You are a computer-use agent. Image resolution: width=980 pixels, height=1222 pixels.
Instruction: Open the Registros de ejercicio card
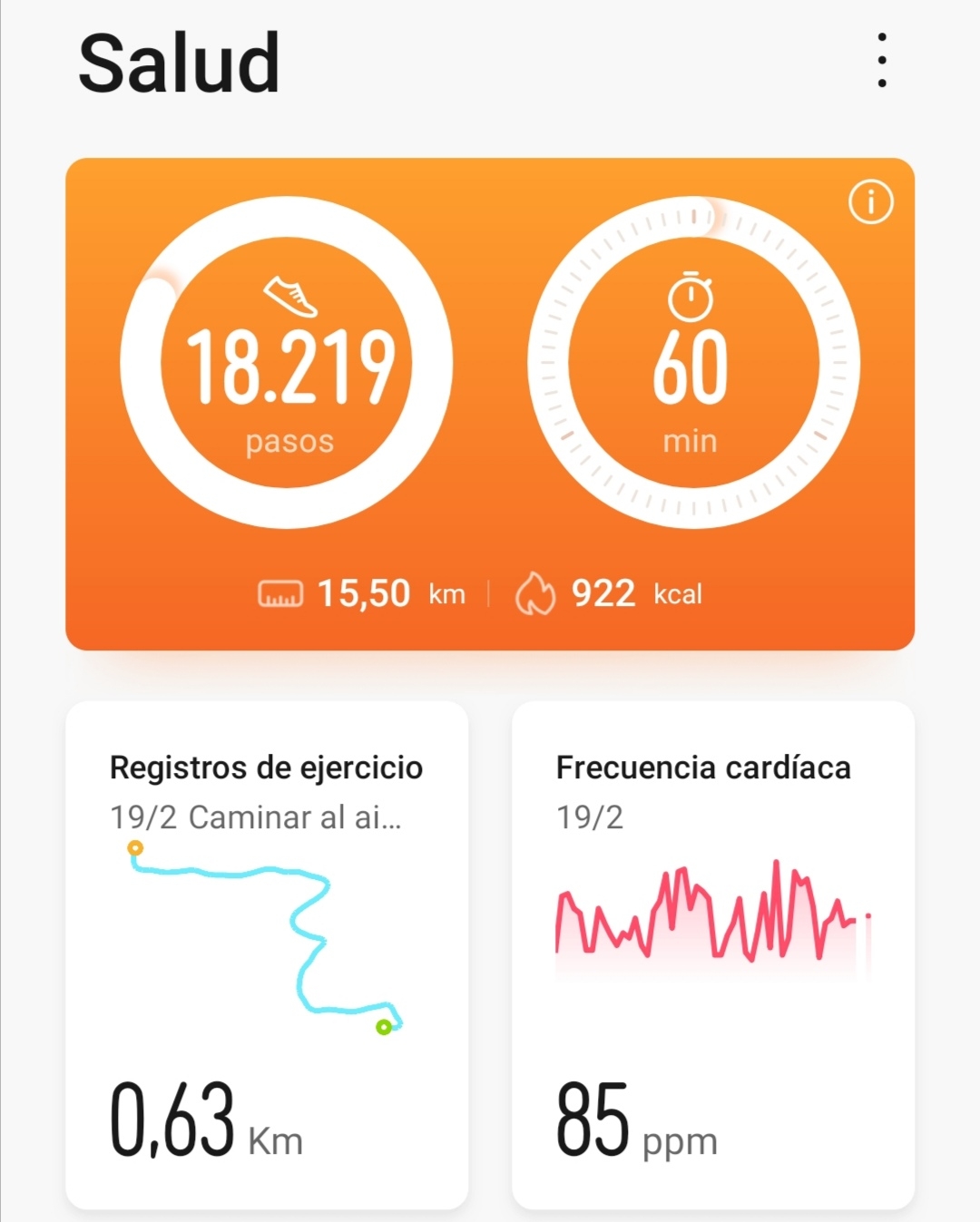click(x=267, y=953)
